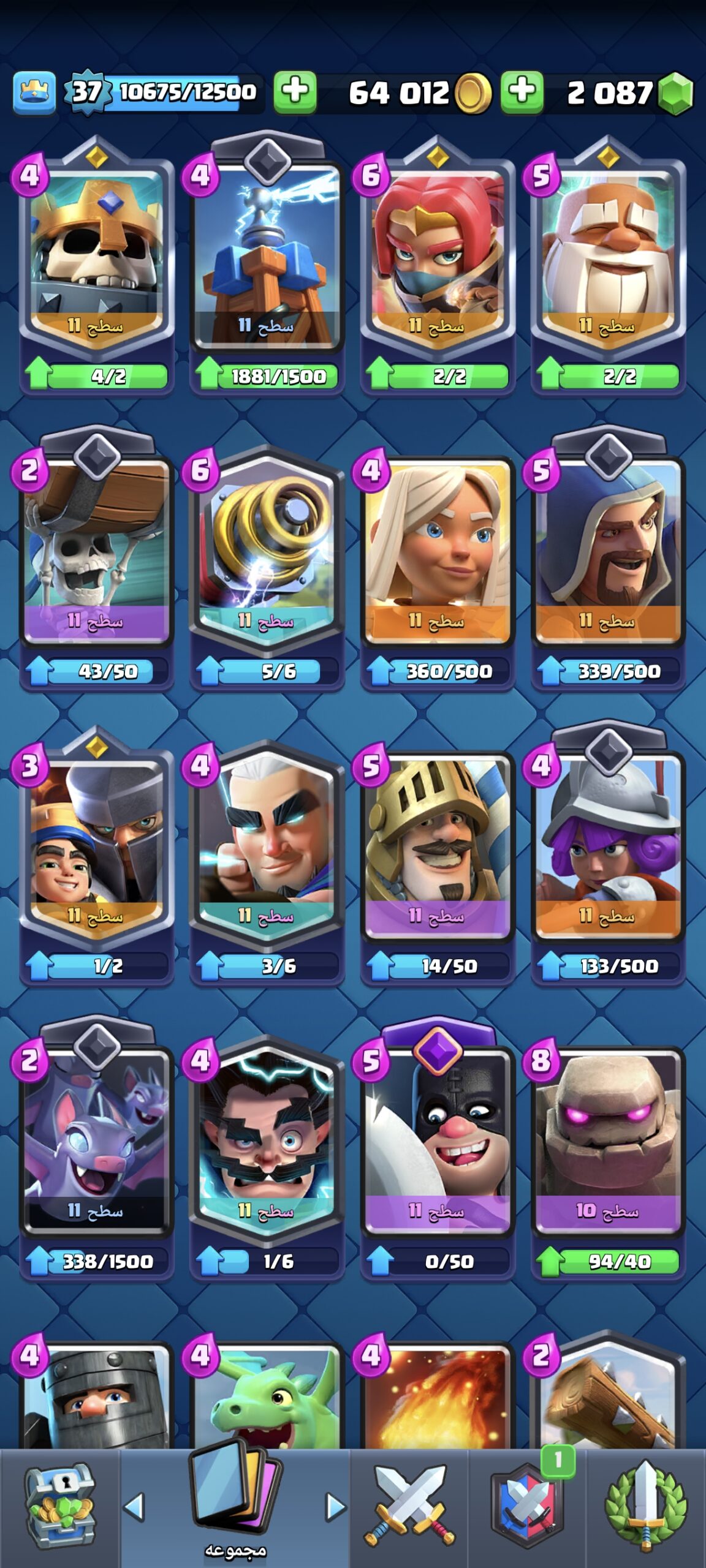
Task: Select the Wall Breakers card with 43/50
Action: click(x=97, y=560)
